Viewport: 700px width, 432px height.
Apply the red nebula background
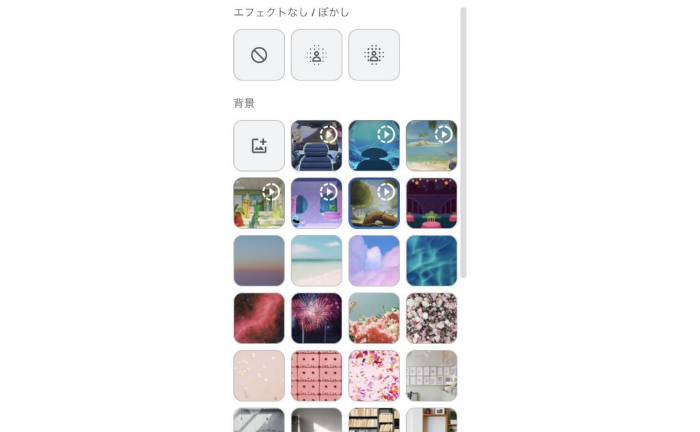click(x=259, y=318)
